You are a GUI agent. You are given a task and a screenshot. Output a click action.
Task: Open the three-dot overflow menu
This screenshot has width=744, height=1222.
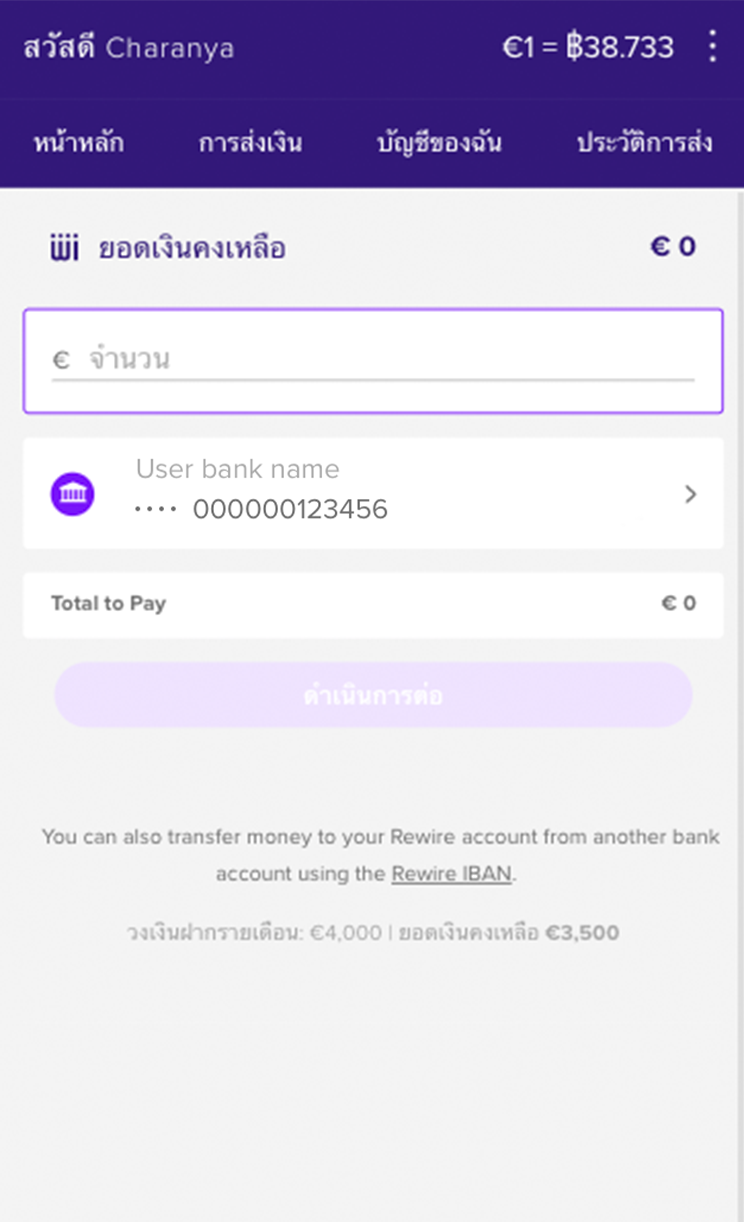pyautogui.click(x=712, y=46)
